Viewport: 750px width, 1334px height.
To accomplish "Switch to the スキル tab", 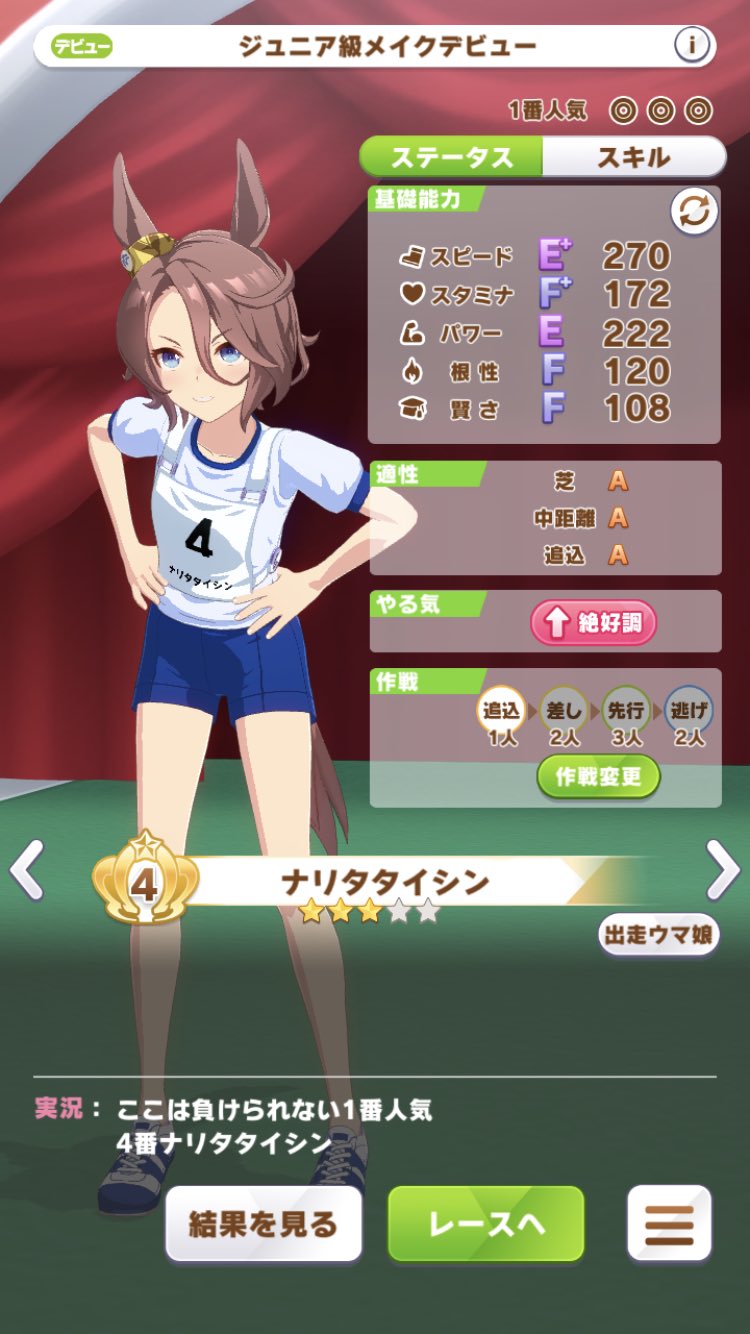I will pyautogui.click(x=634, y=157).
